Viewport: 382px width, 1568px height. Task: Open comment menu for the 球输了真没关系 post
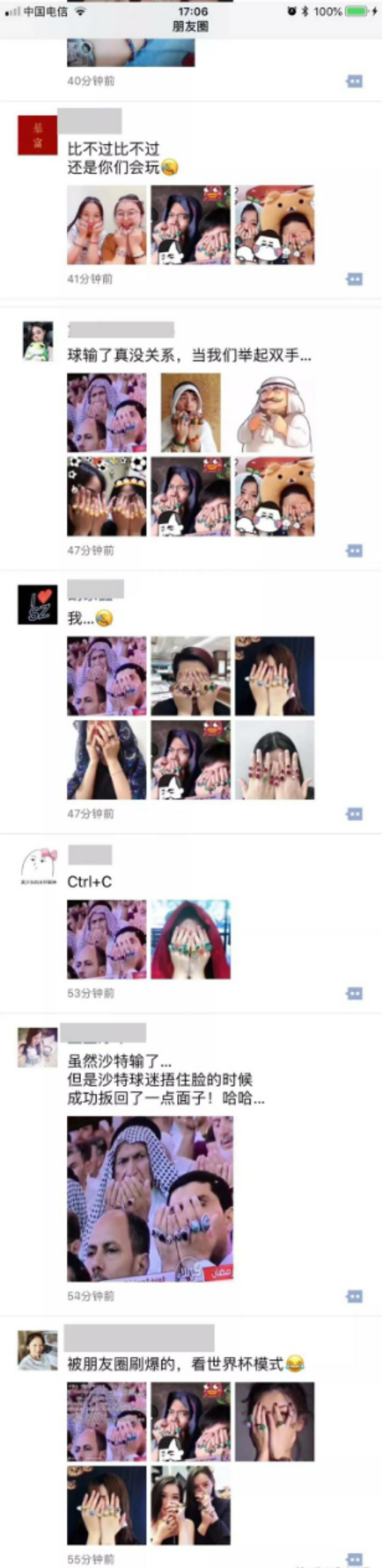[x=354, y=551]
